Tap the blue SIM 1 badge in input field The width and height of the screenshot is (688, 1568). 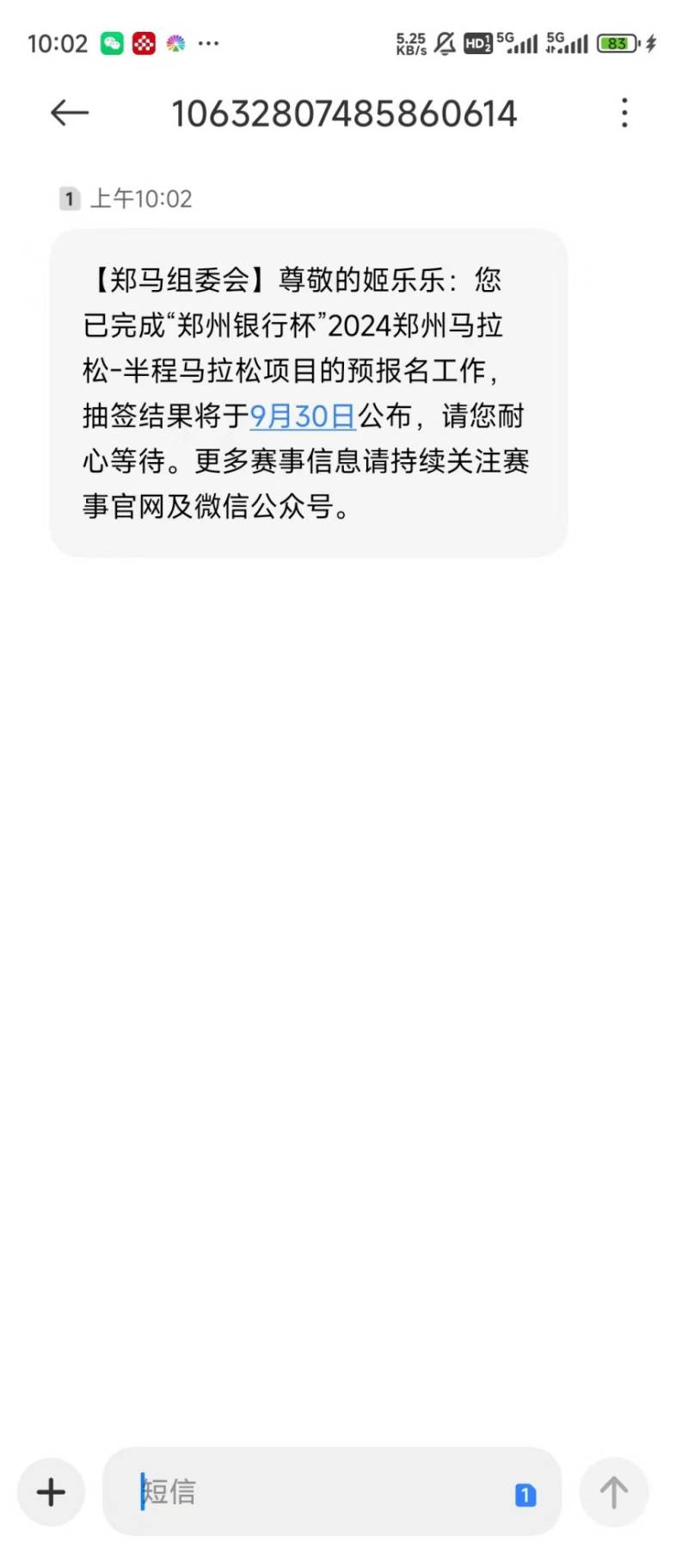click(525, 1496)
